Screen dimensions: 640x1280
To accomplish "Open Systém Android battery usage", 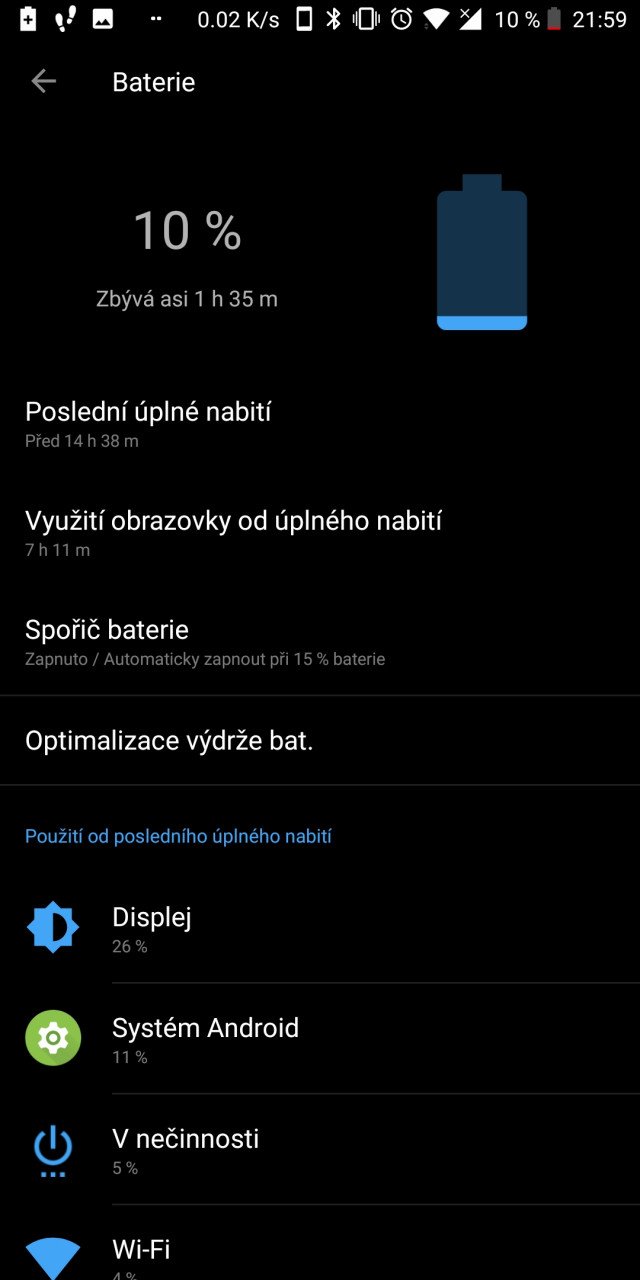I will (320, 1039).
